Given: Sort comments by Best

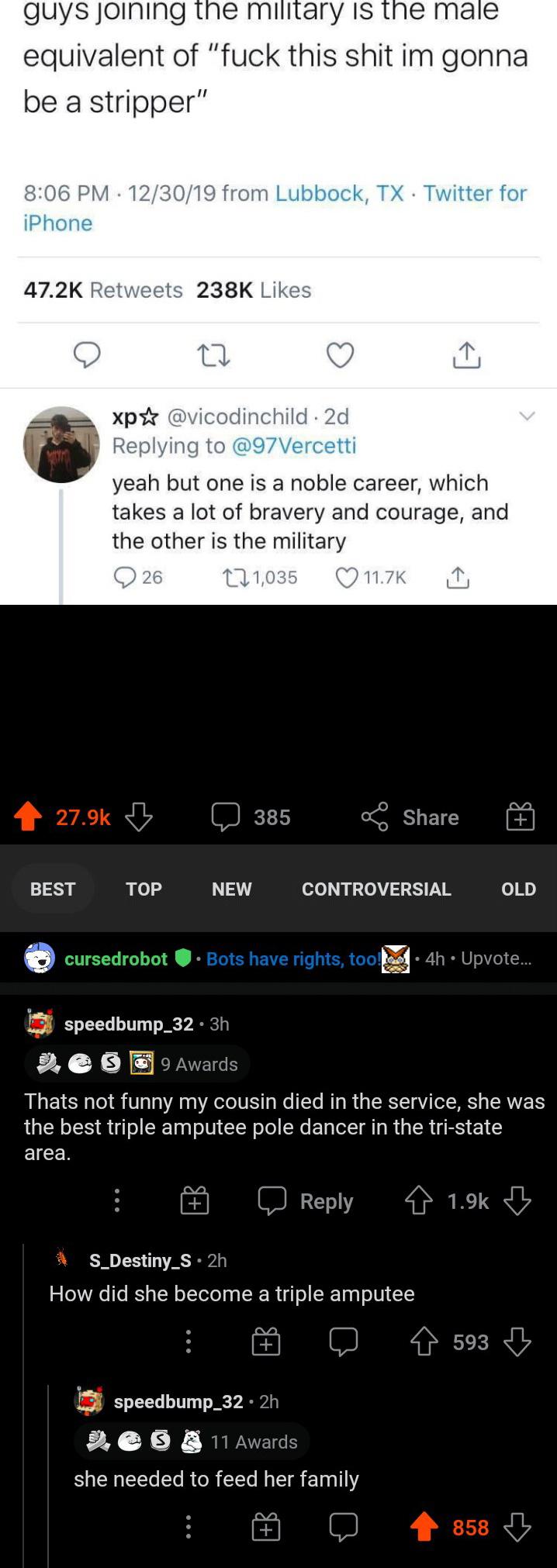Looking at the screenshot, I should click(53, 889).
